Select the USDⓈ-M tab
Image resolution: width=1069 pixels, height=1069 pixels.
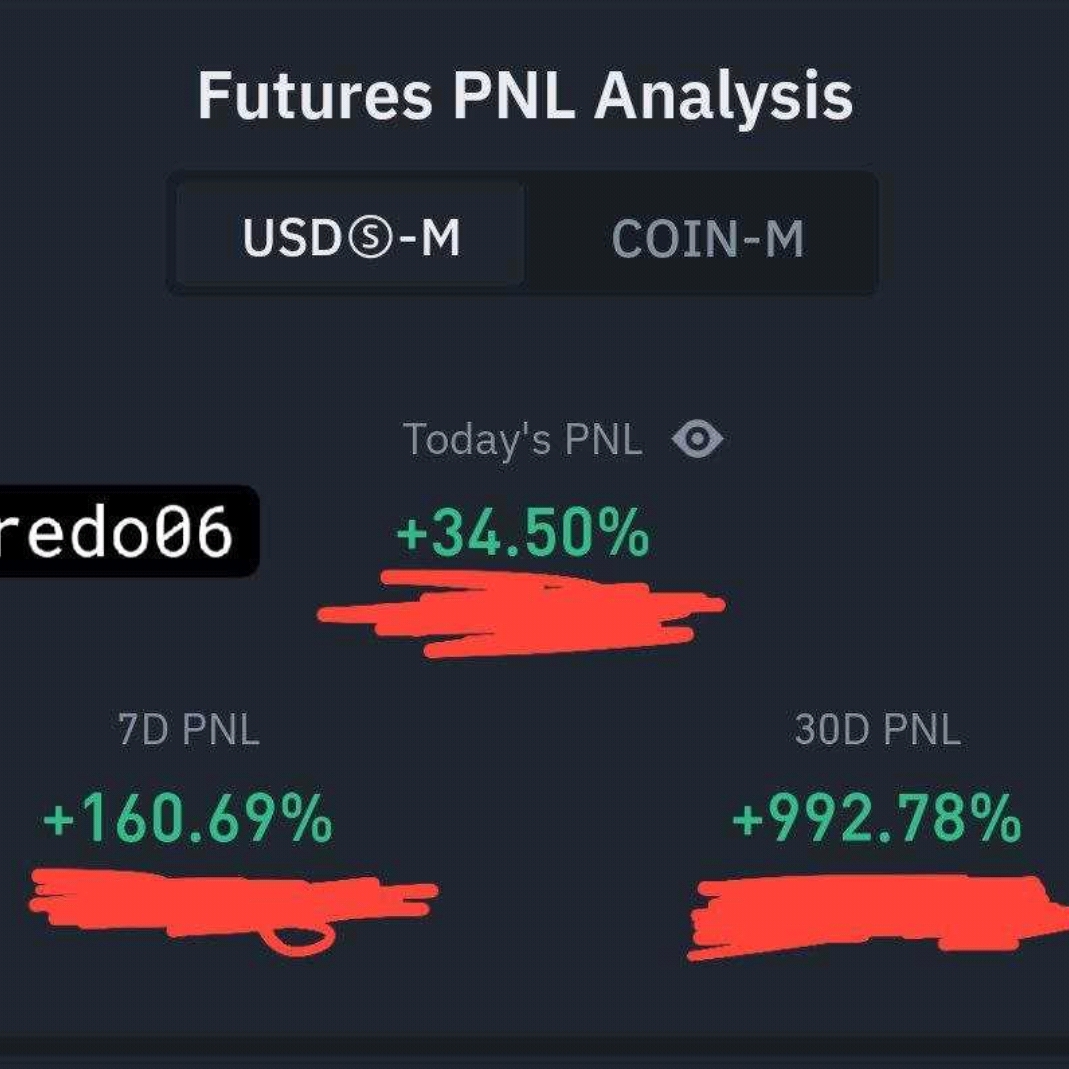(351, 238)
